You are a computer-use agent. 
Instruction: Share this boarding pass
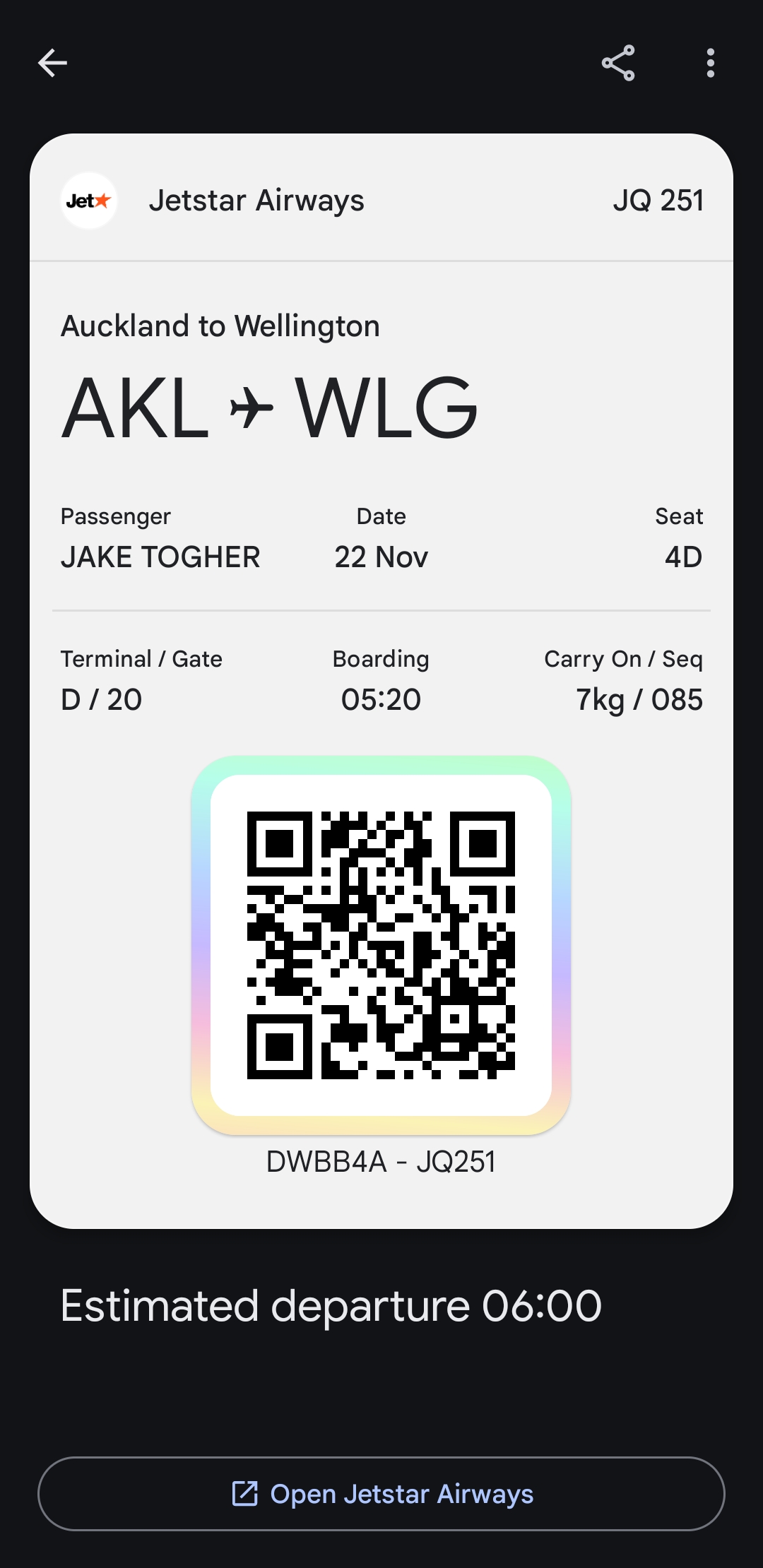point(618,63)
